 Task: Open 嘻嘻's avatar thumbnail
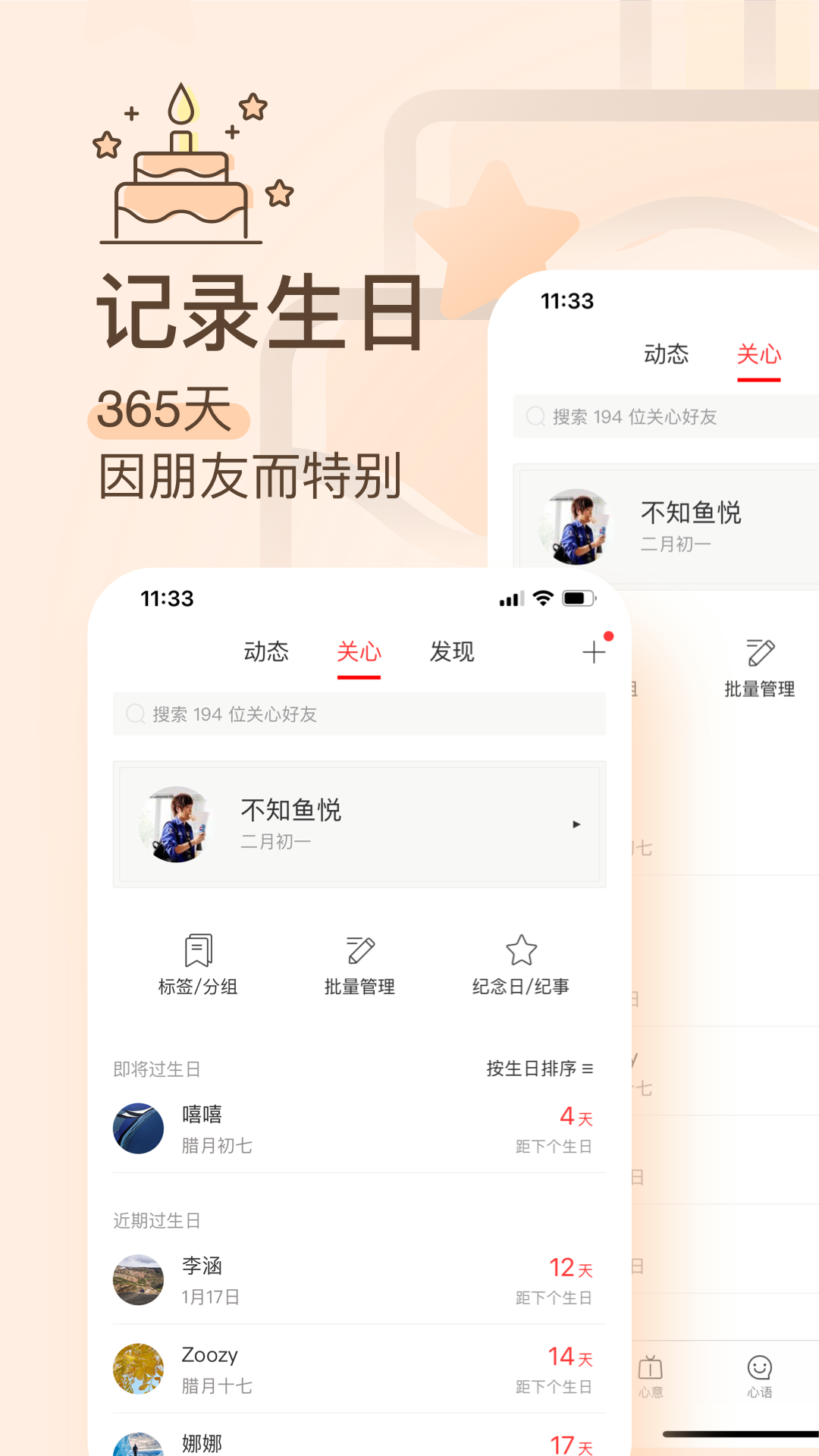pos(137,1128)
